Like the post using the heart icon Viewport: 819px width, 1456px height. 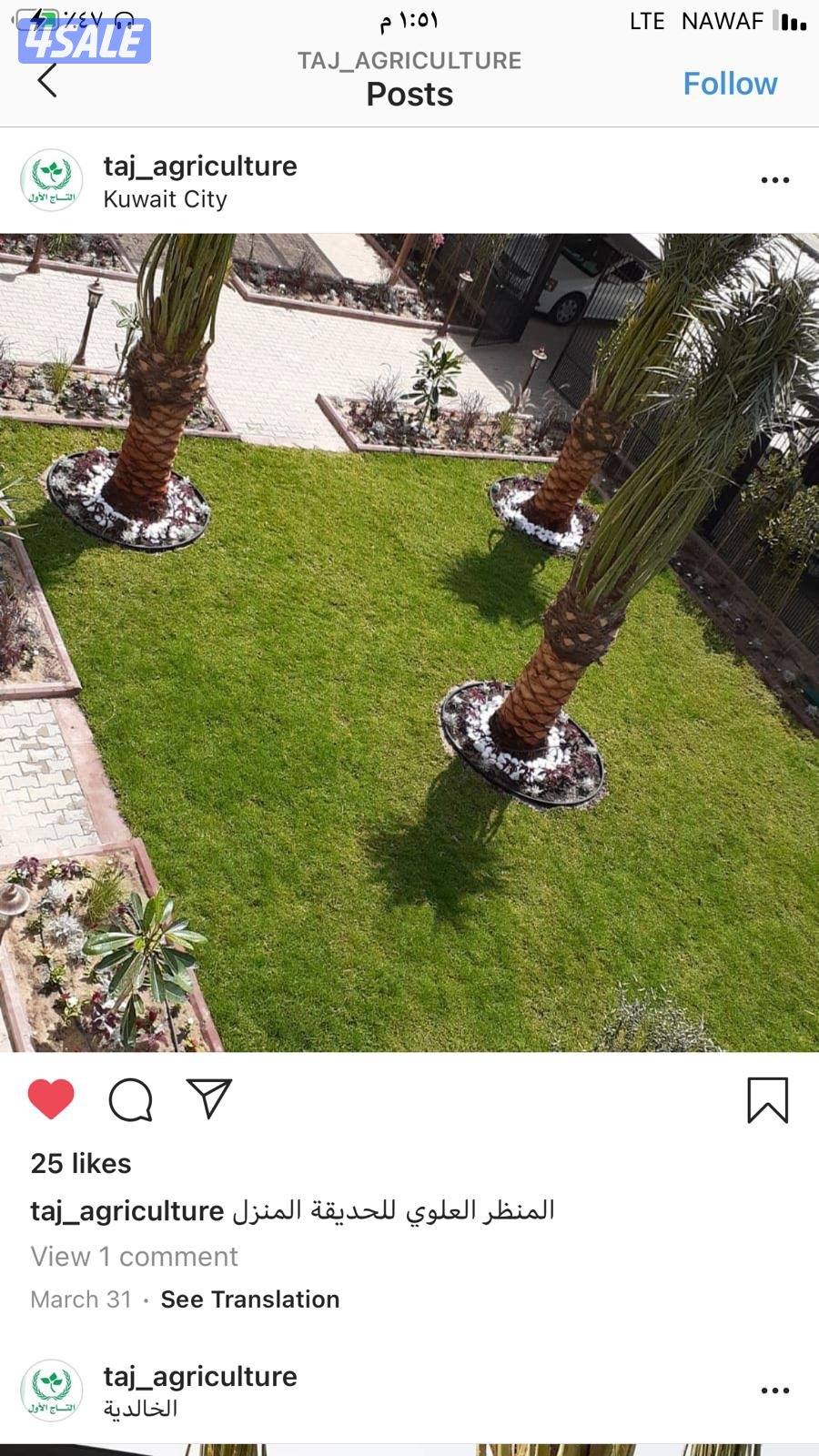coord(52,1098)
